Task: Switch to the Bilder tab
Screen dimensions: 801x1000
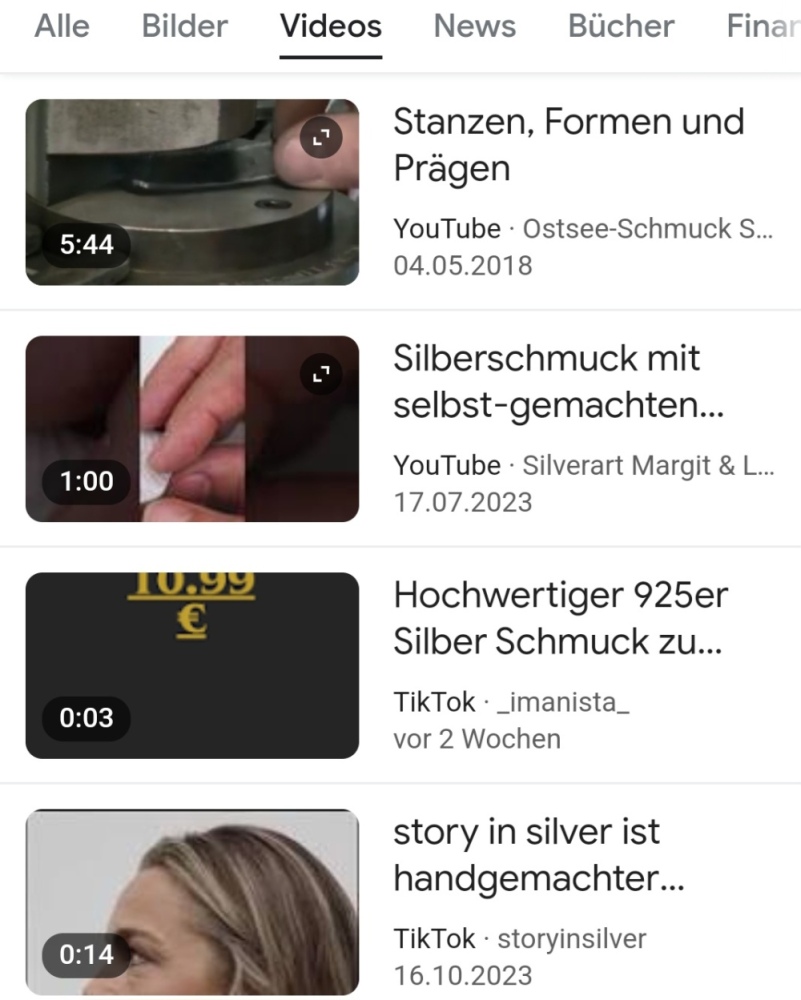Action: click(184, 27)
